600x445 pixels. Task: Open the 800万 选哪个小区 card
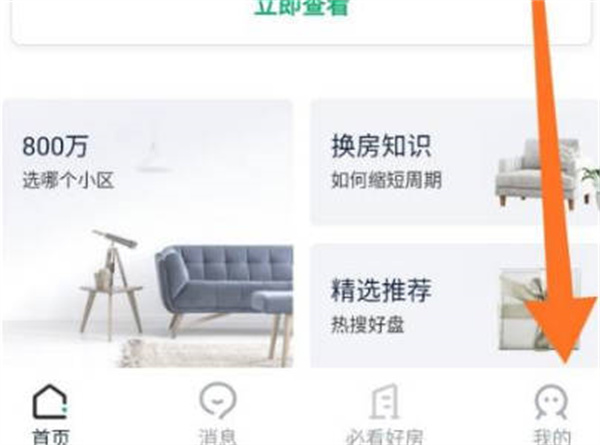click(148, 232)
